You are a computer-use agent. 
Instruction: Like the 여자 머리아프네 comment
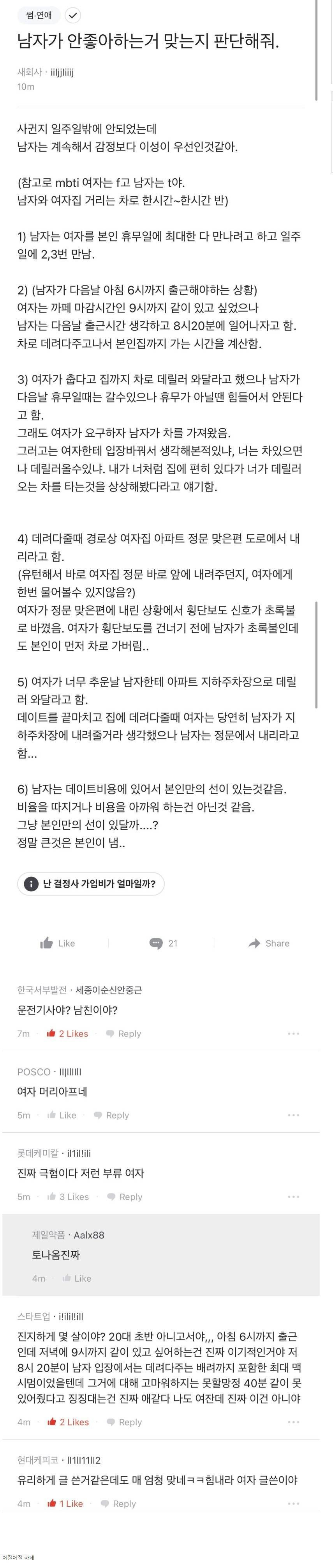62,1115
